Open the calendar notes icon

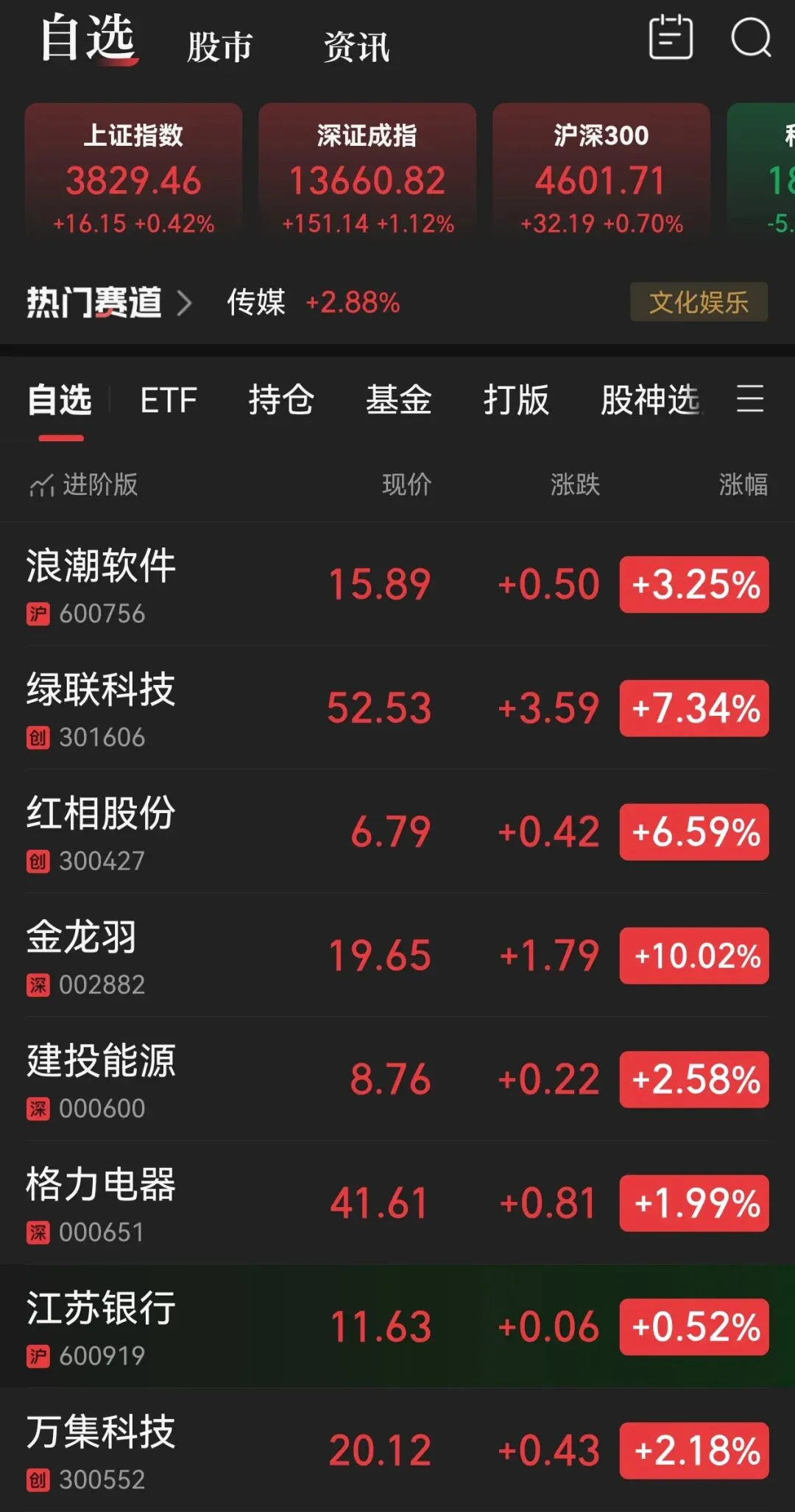[671, 37]
